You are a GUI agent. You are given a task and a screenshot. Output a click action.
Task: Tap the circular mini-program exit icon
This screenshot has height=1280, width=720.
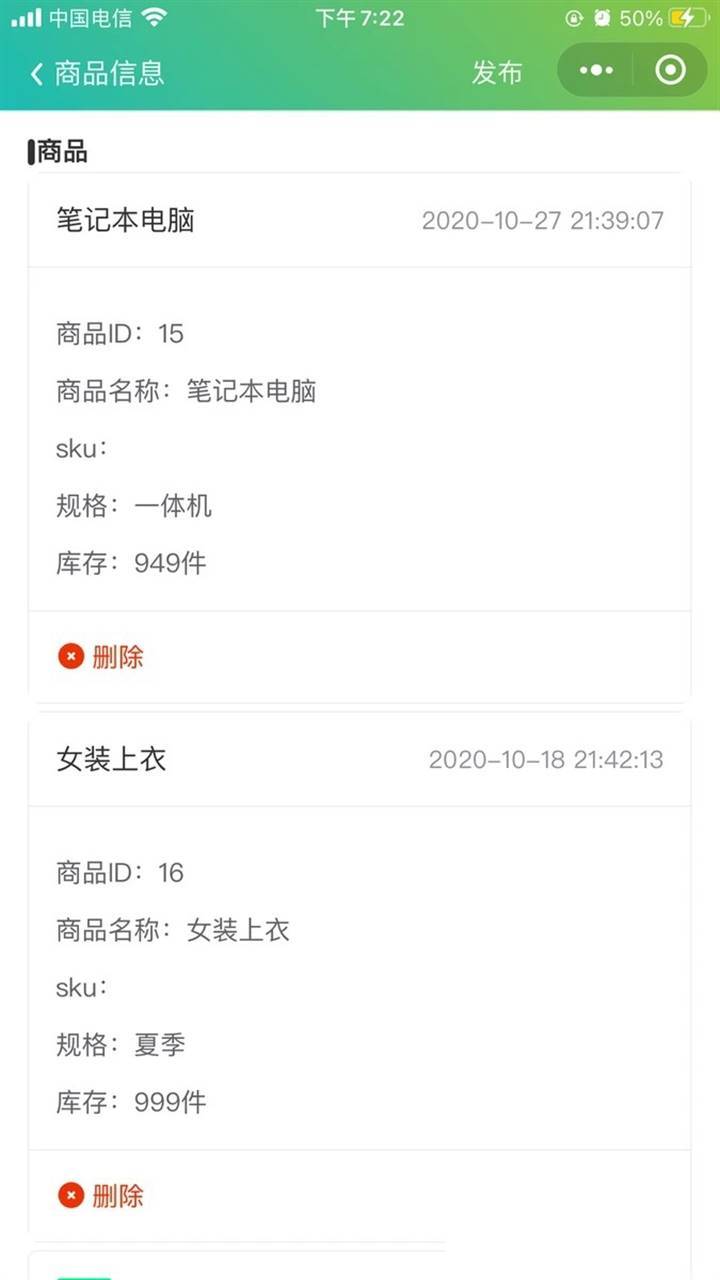(x=672, y=71)
